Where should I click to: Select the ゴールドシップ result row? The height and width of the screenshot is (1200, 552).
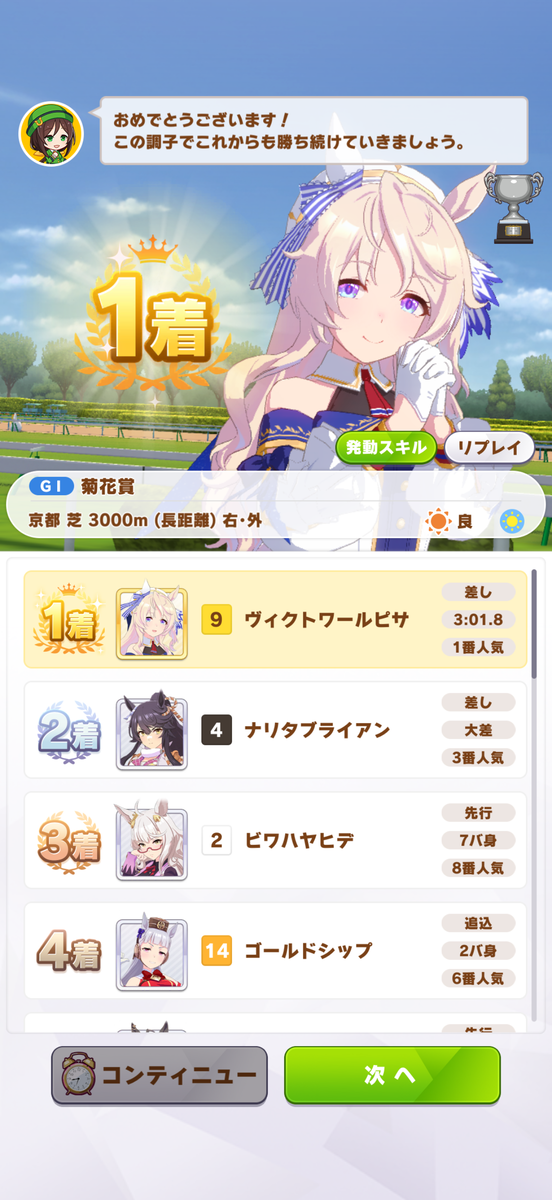pos(275,950)
